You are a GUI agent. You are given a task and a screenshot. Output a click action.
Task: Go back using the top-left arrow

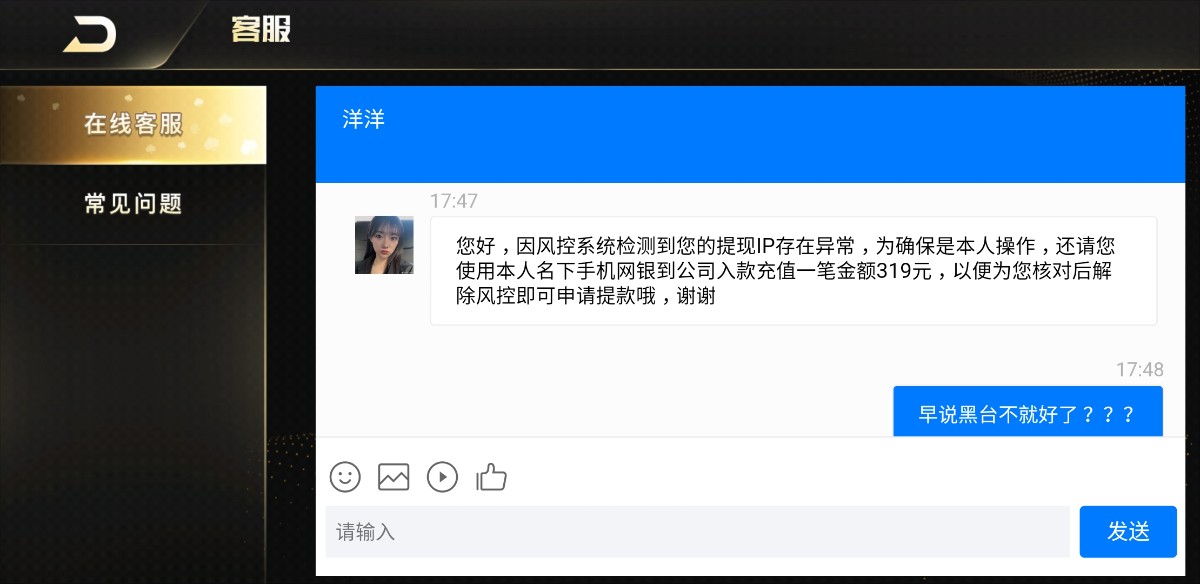(x=90, y=34)
